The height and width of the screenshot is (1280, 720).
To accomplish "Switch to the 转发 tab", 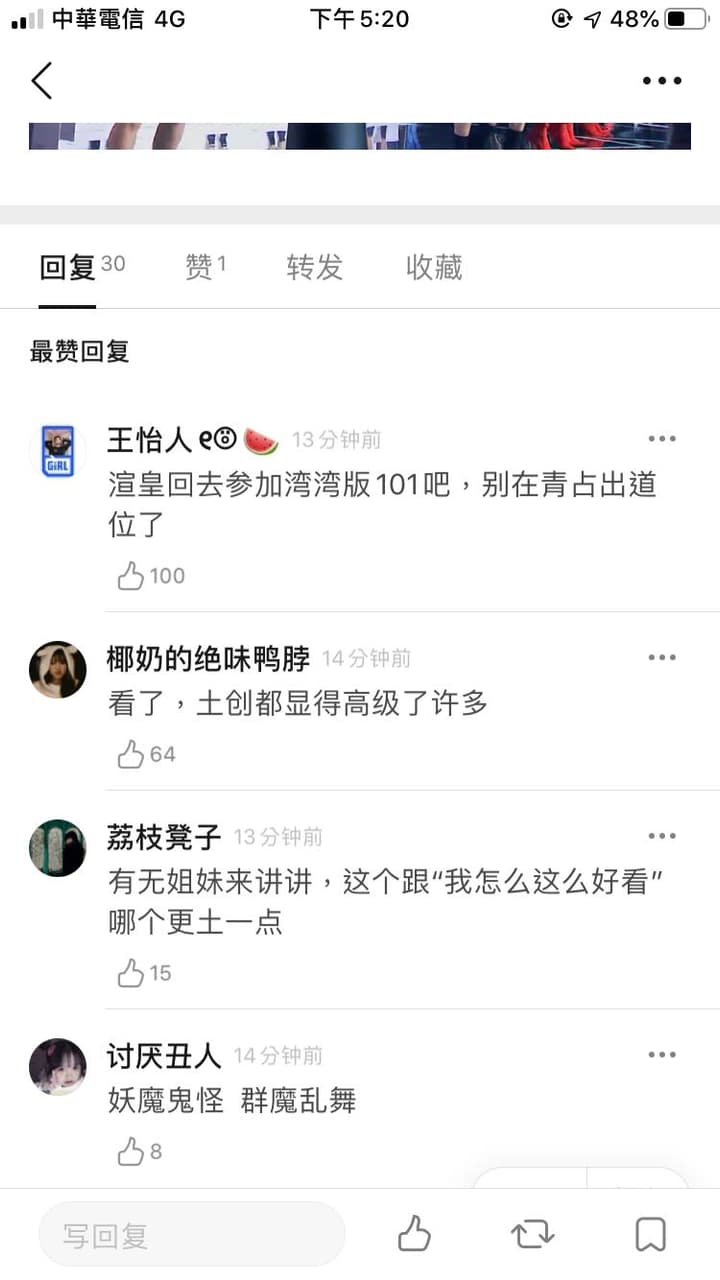I will (314, 267).
